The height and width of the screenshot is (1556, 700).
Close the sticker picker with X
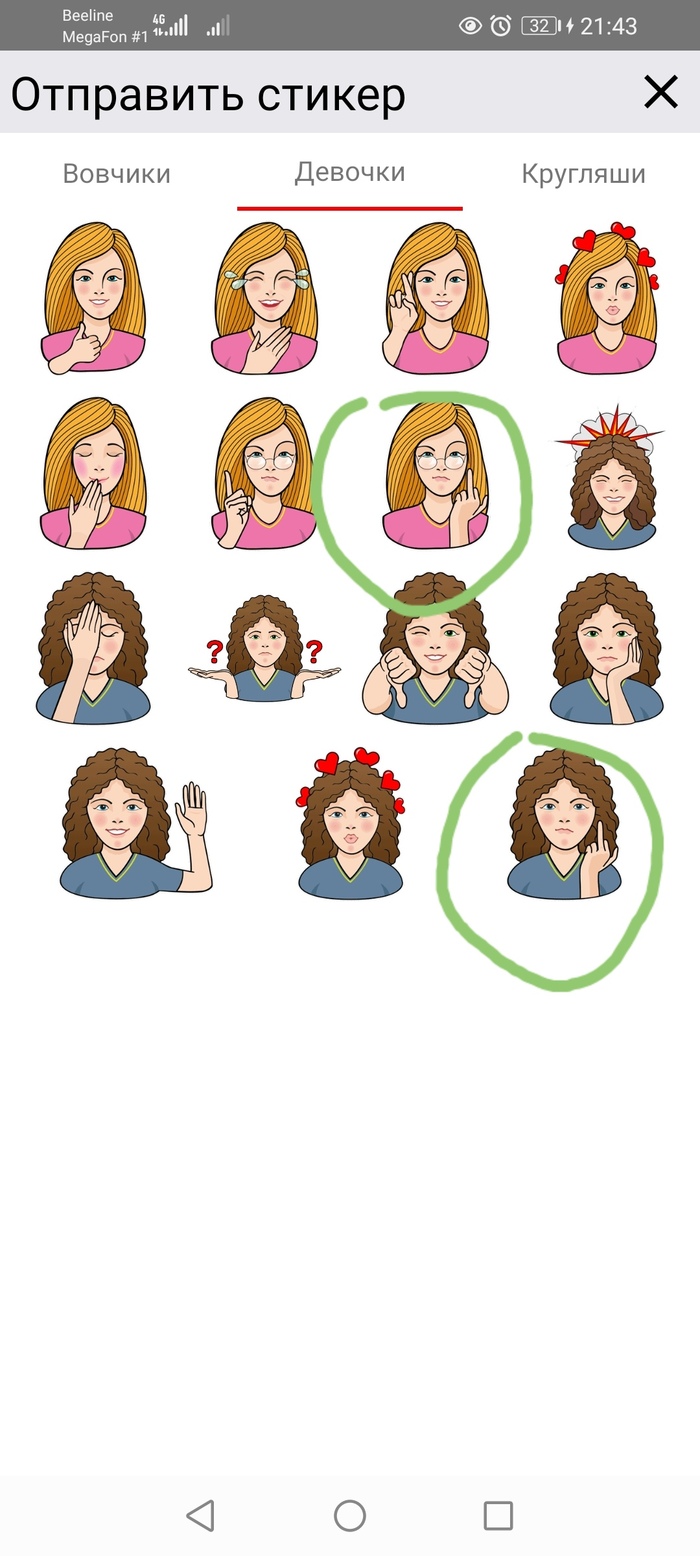click(x=660, y=93)
